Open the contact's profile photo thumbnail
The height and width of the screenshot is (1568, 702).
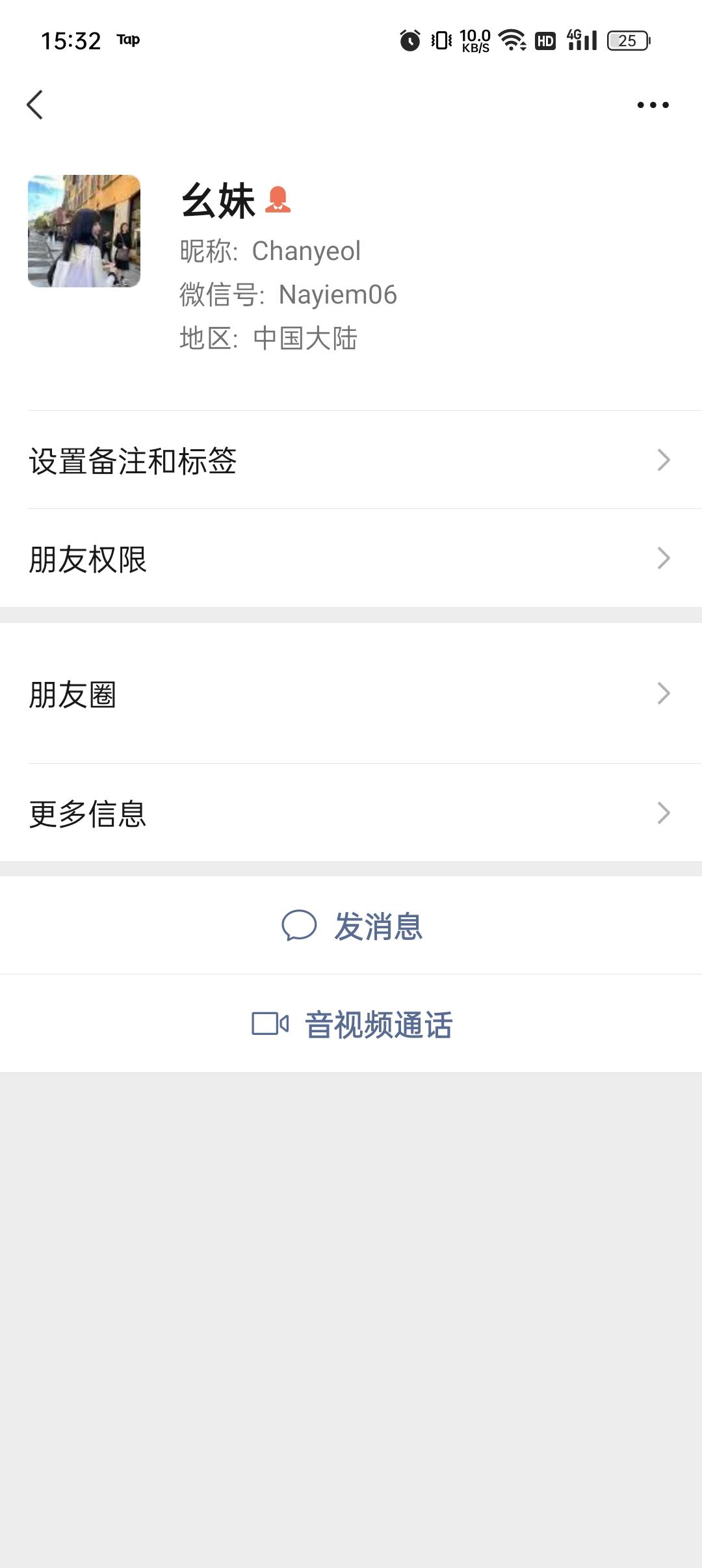tap(84, 232)
